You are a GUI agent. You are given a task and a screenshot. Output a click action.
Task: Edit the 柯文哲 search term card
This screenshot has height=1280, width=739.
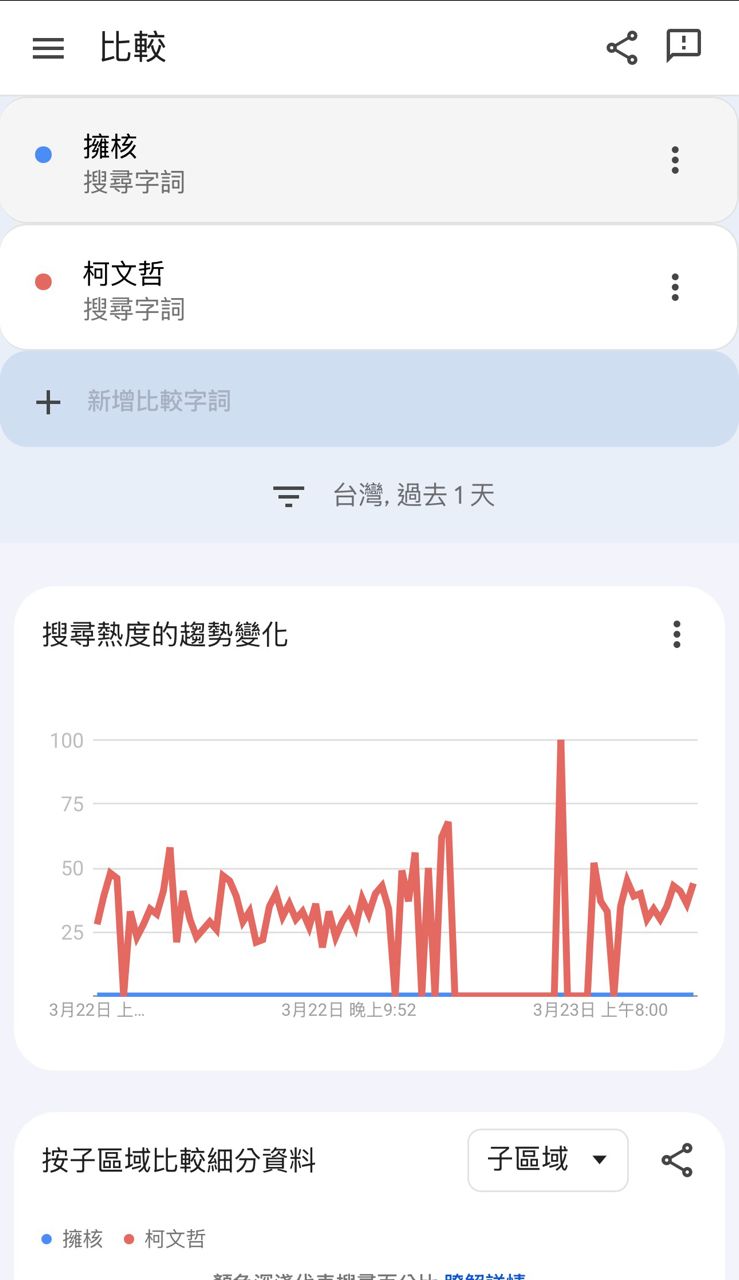[300, 289]
